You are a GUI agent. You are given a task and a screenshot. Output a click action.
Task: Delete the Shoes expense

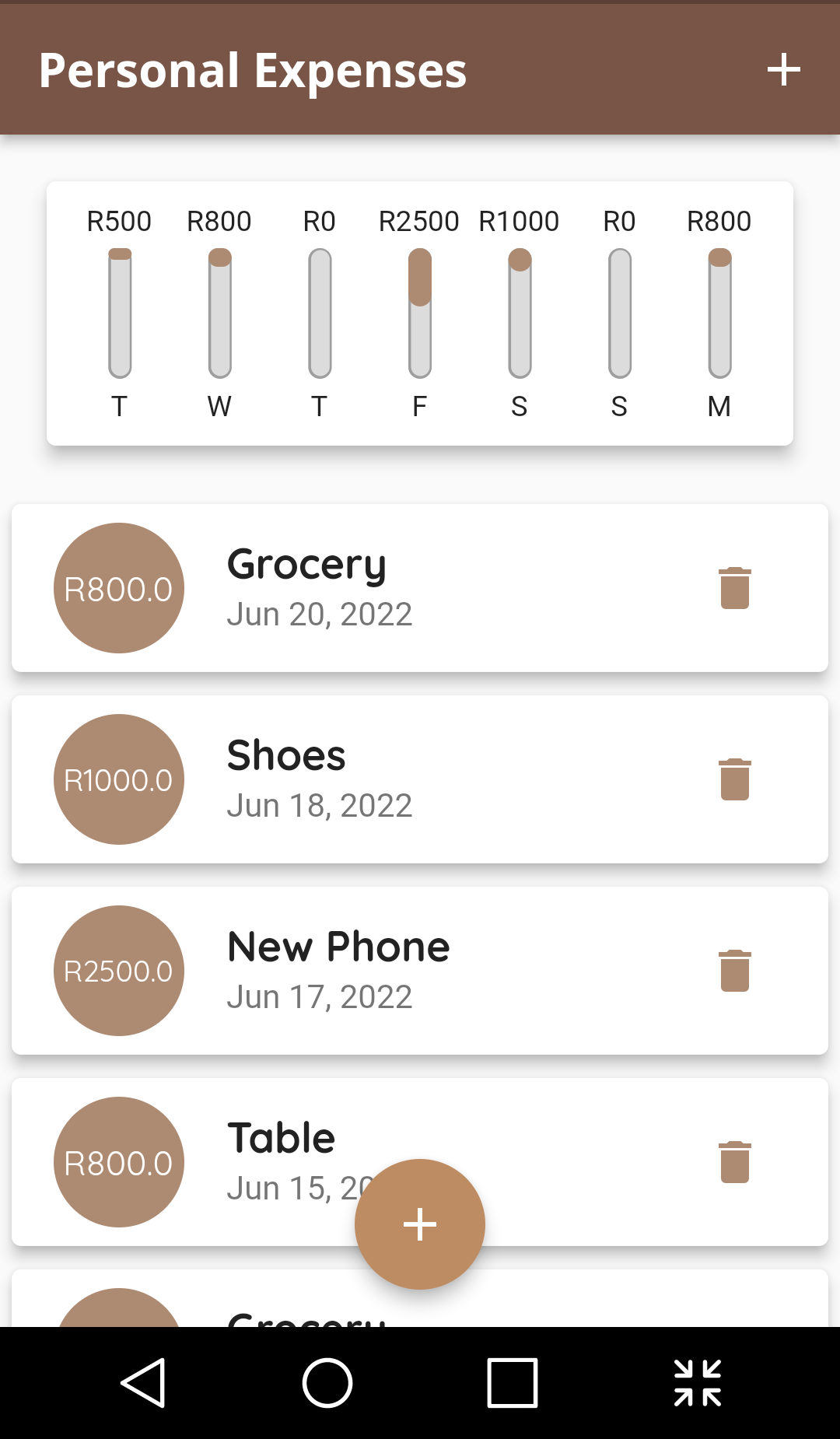(x=733, y=779)
